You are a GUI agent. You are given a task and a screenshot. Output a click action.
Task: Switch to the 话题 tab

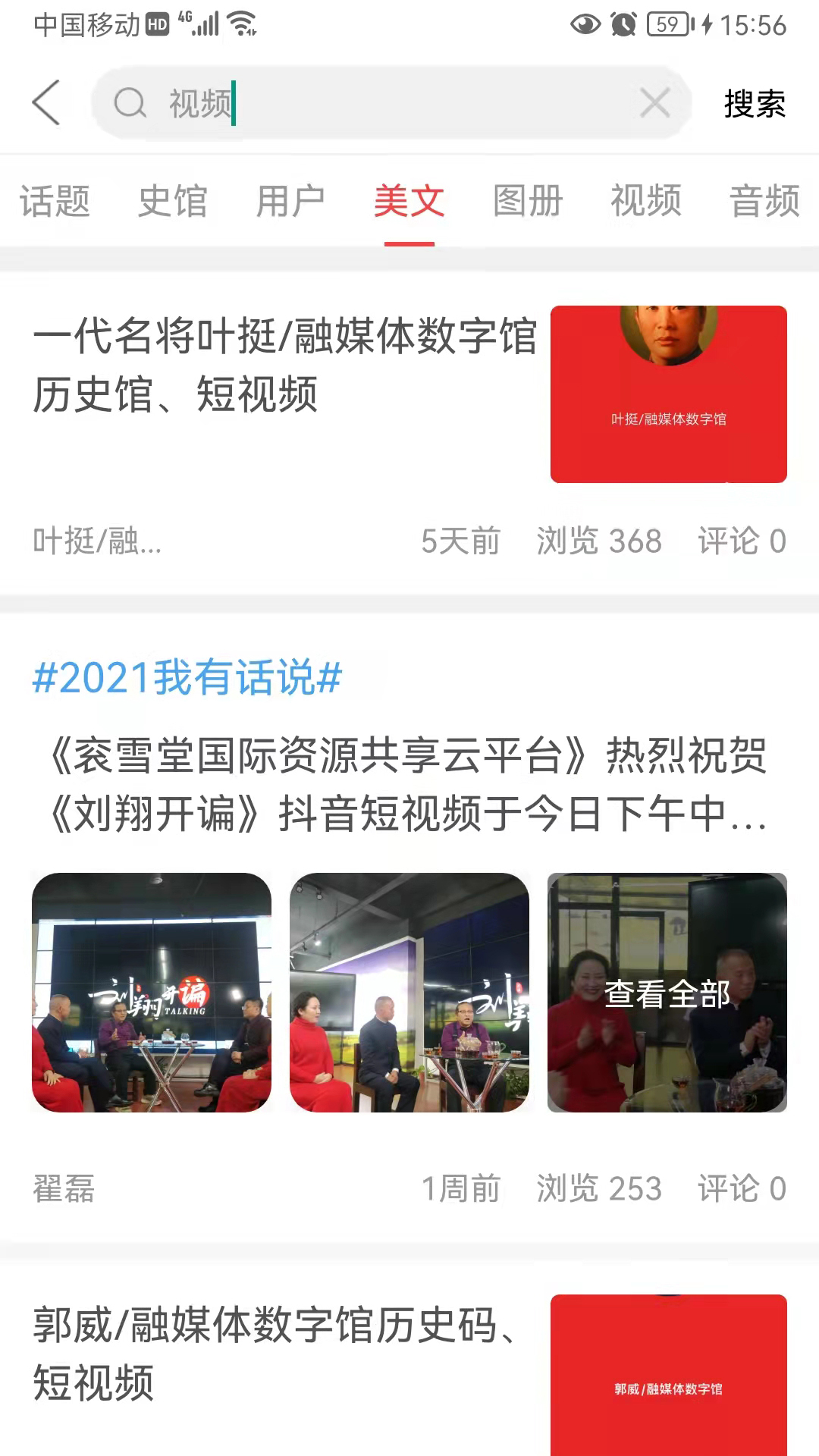point(55,201)
